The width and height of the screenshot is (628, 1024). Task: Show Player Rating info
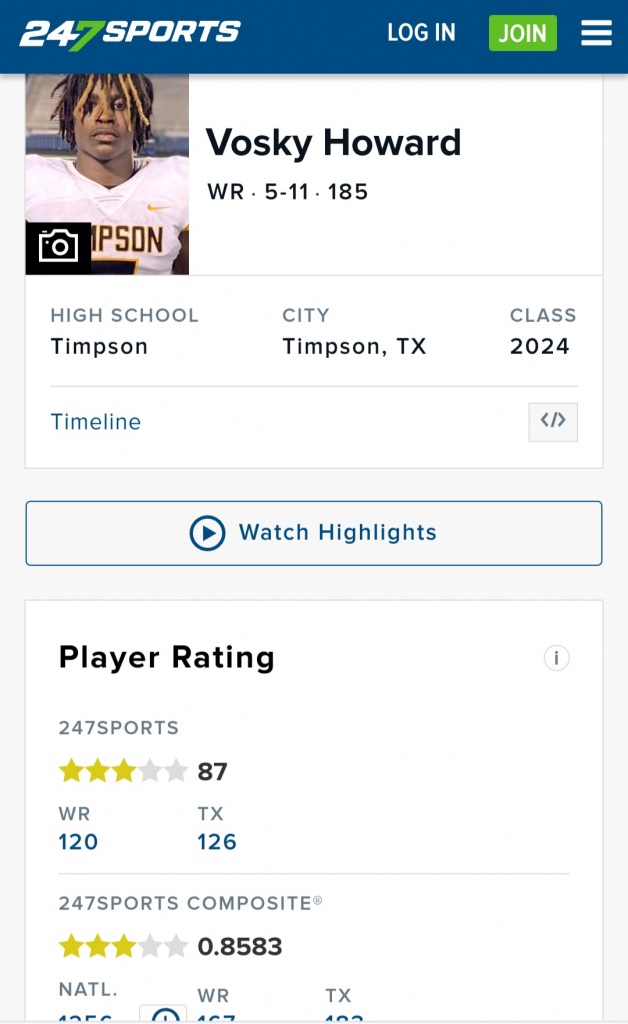pyautogui.click(x=556, y=658)
